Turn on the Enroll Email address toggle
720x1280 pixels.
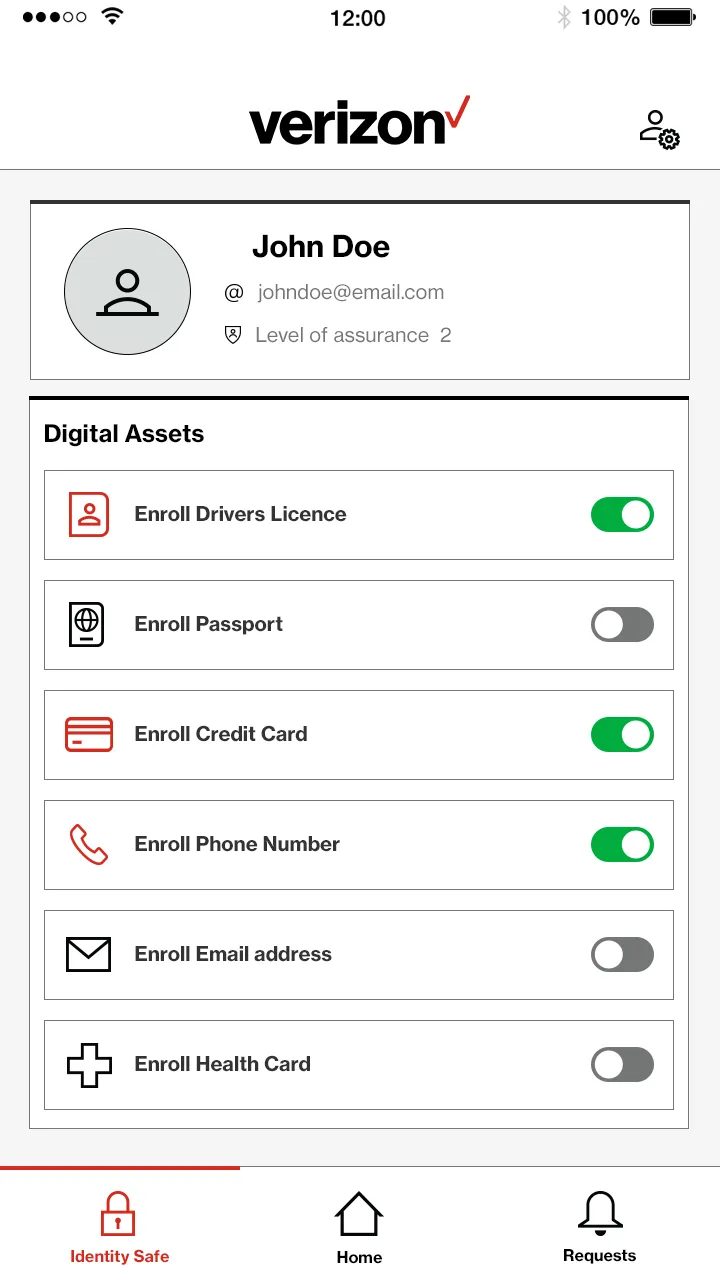pyautogui.click(x=622, y=955)
